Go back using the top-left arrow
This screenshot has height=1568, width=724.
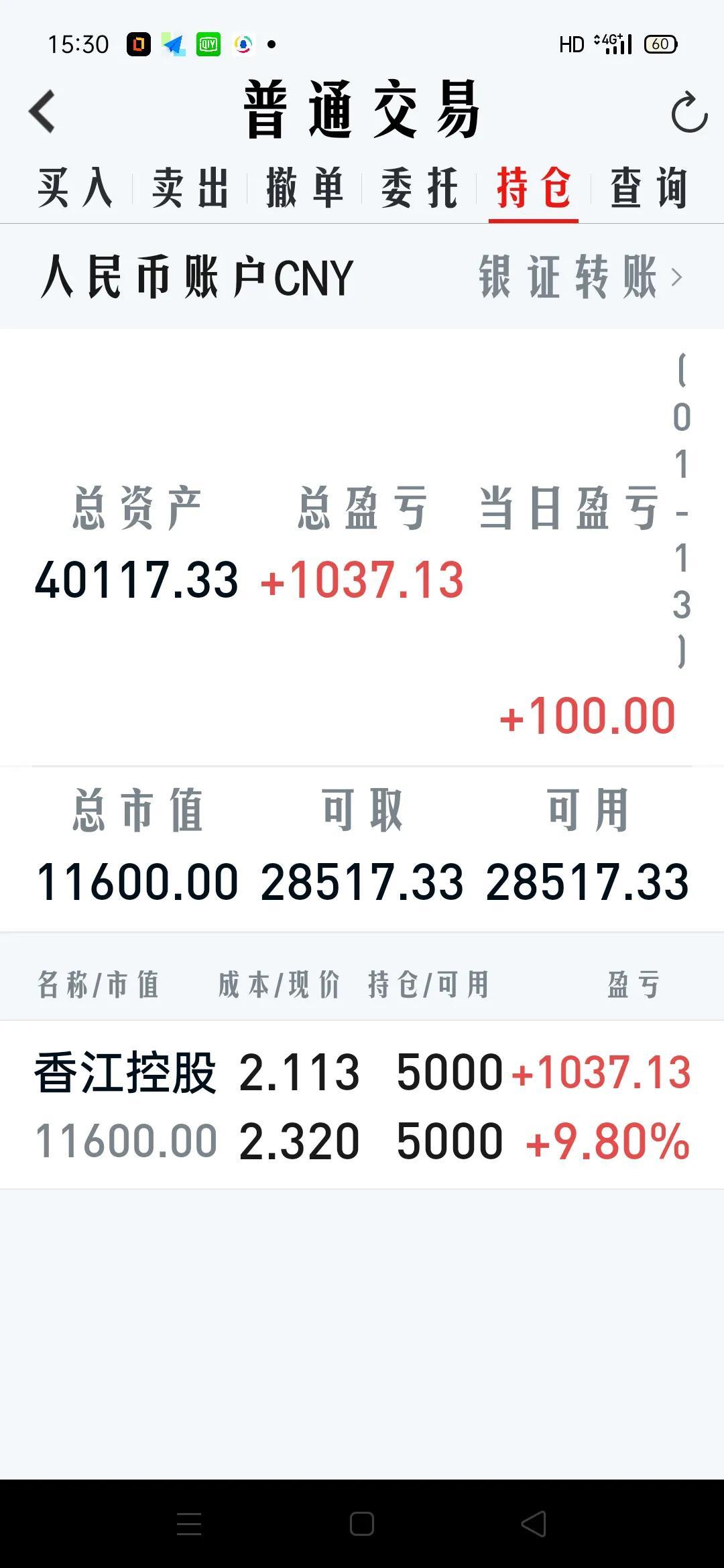(x=42, y=111)
